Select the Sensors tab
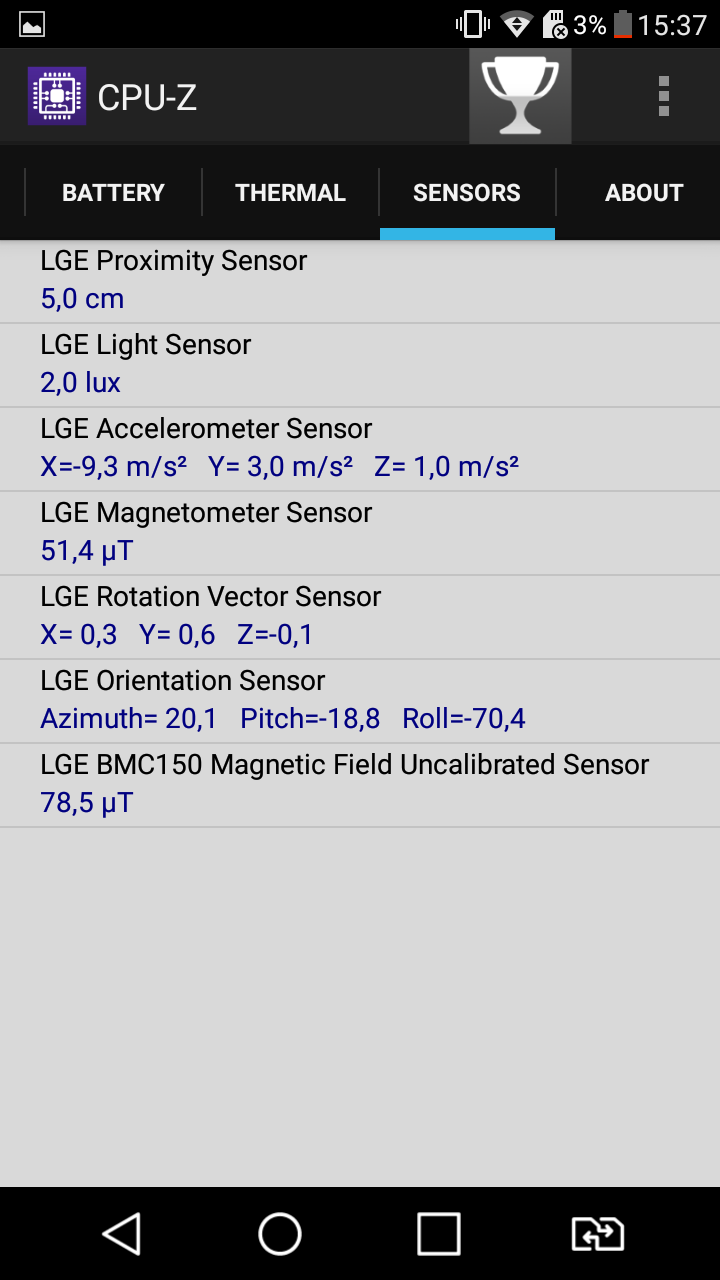The image size is (720, 1280). [x=467, y=193]
